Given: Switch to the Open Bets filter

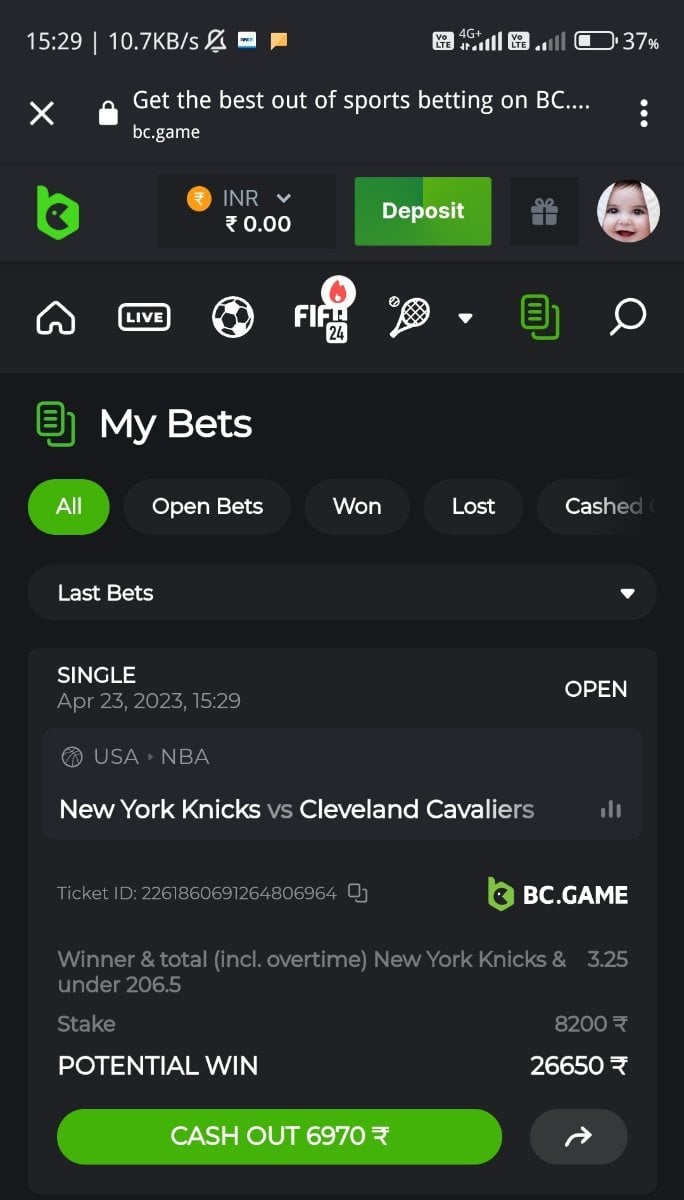Looking at the screenshot, I should tap(207, 507).
